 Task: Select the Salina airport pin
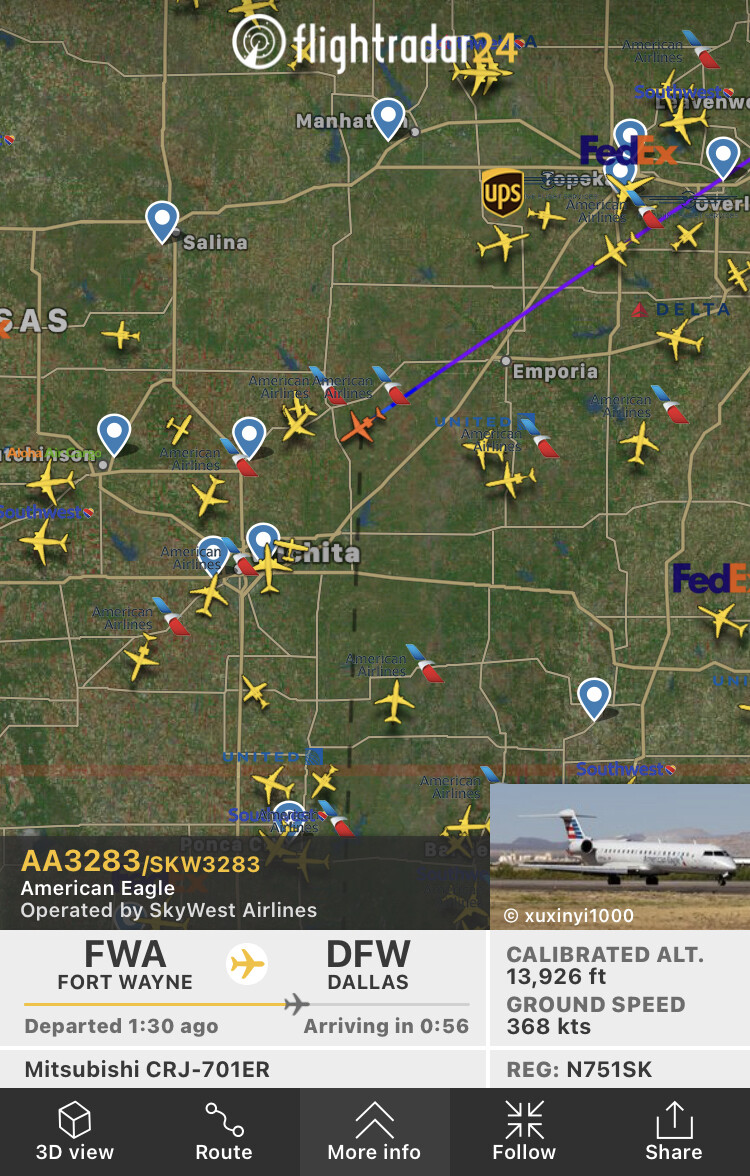(x=162, y=221)
